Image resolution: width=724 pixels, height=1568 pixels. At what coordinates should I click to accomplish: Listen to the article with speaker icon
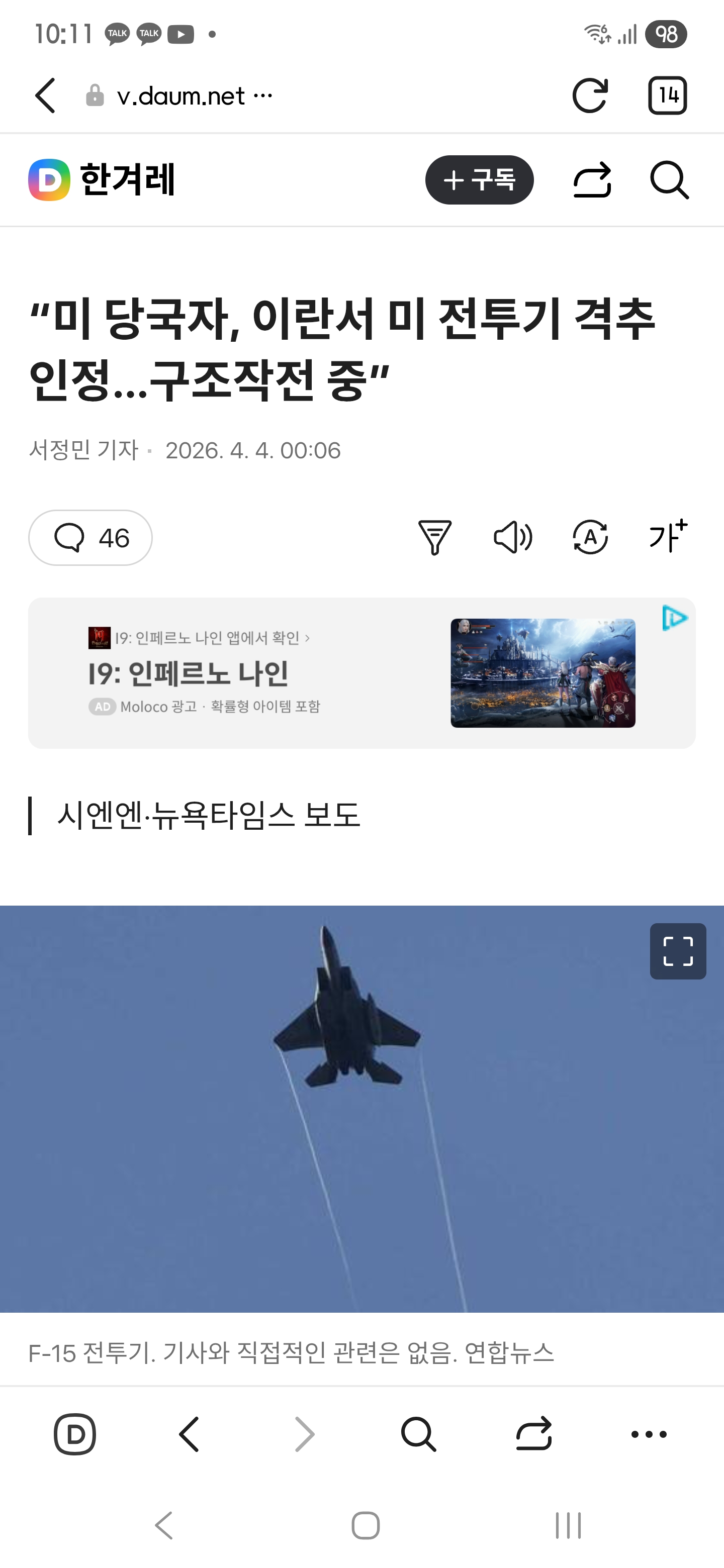[512, 537]
